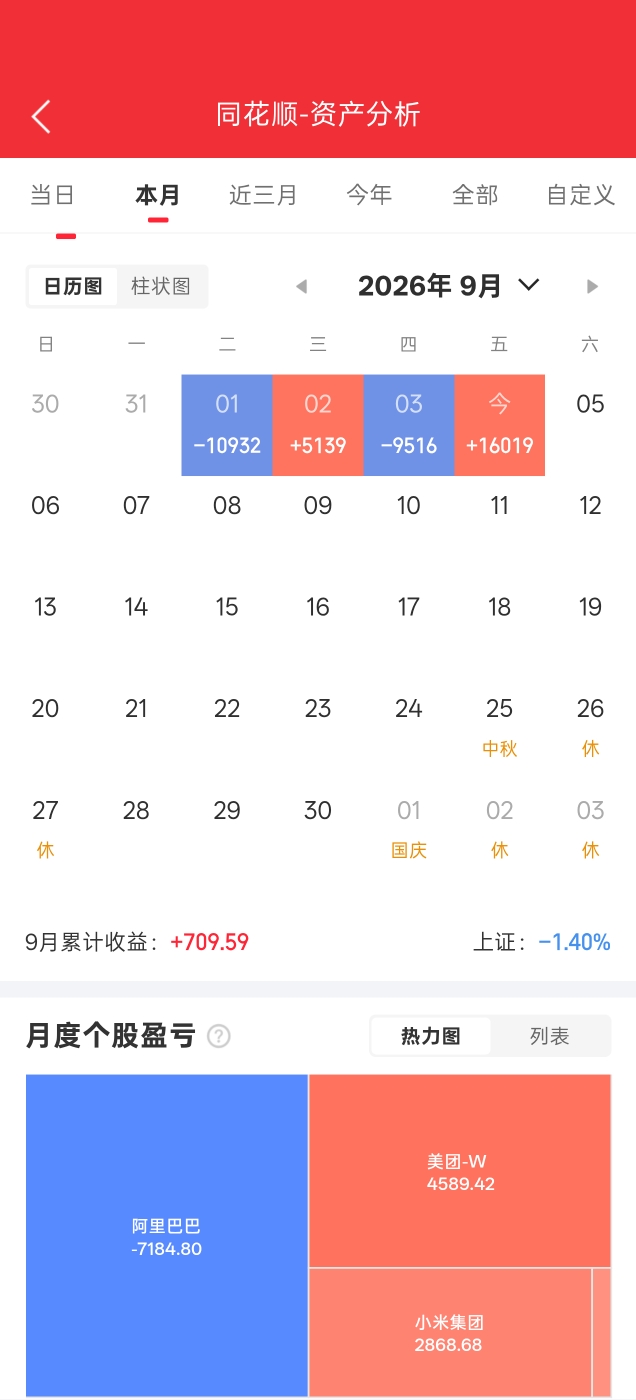Open today's cell showing +16019
This screenshot has height=1400, width=636.
[x=500, y=425]
